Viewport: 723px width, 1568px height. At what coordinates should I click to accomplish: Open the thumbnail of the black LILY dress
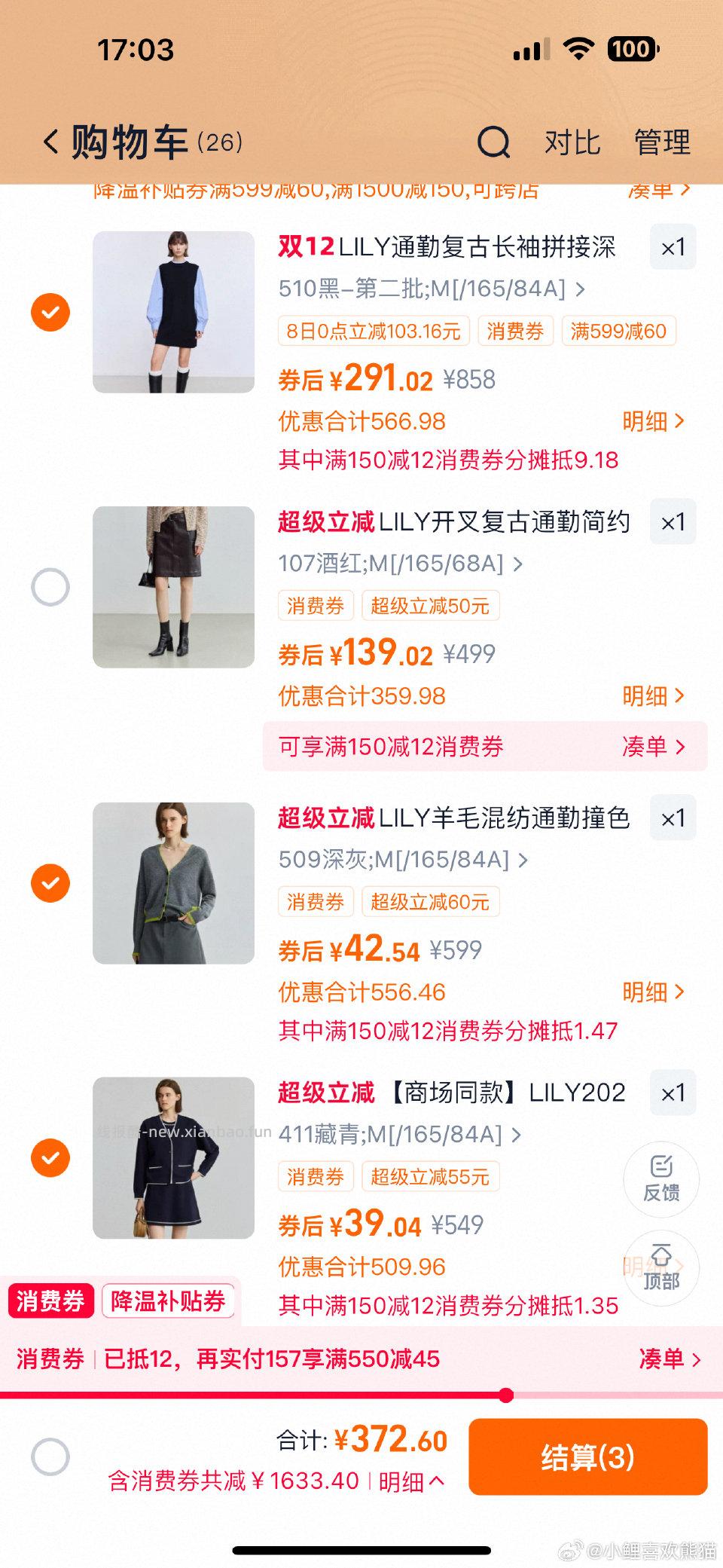coord(172,311)
